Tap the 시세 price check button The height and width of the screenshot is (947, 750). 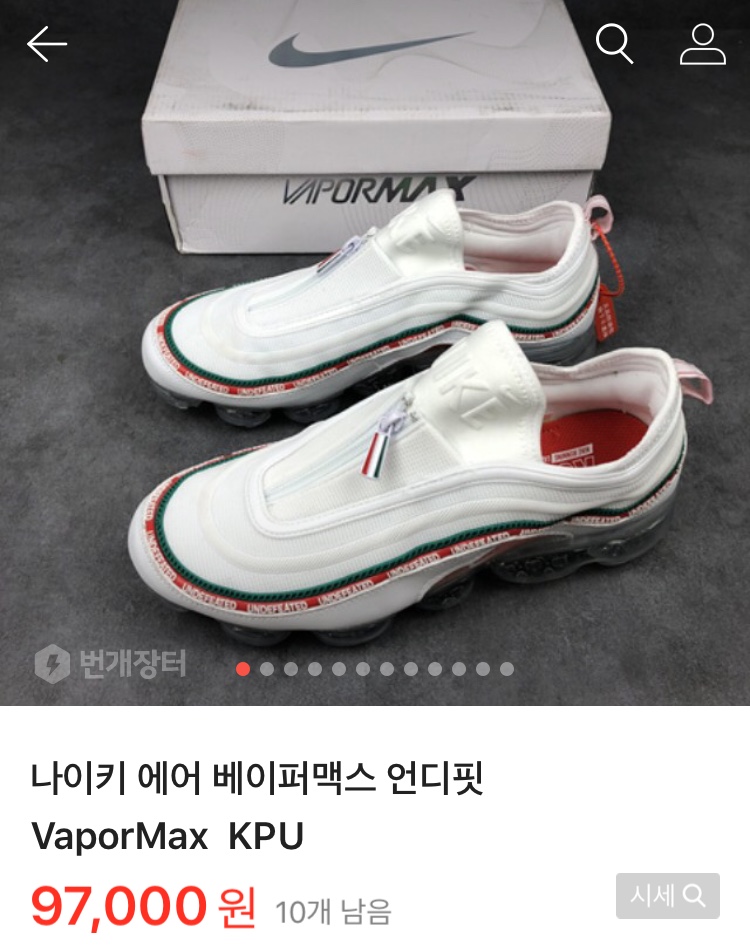[x=668, y=896]
